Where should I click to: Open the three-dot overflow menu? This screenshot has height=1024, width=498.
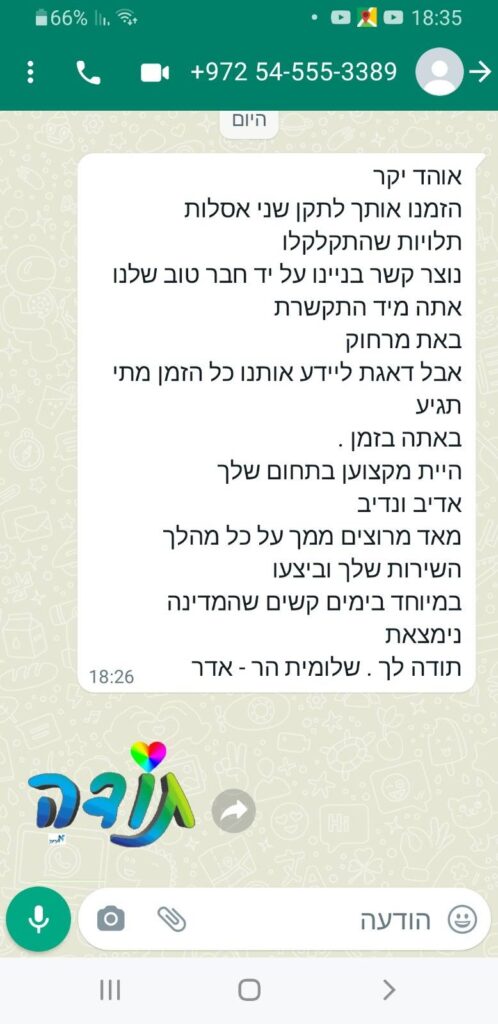click(30, 72)
